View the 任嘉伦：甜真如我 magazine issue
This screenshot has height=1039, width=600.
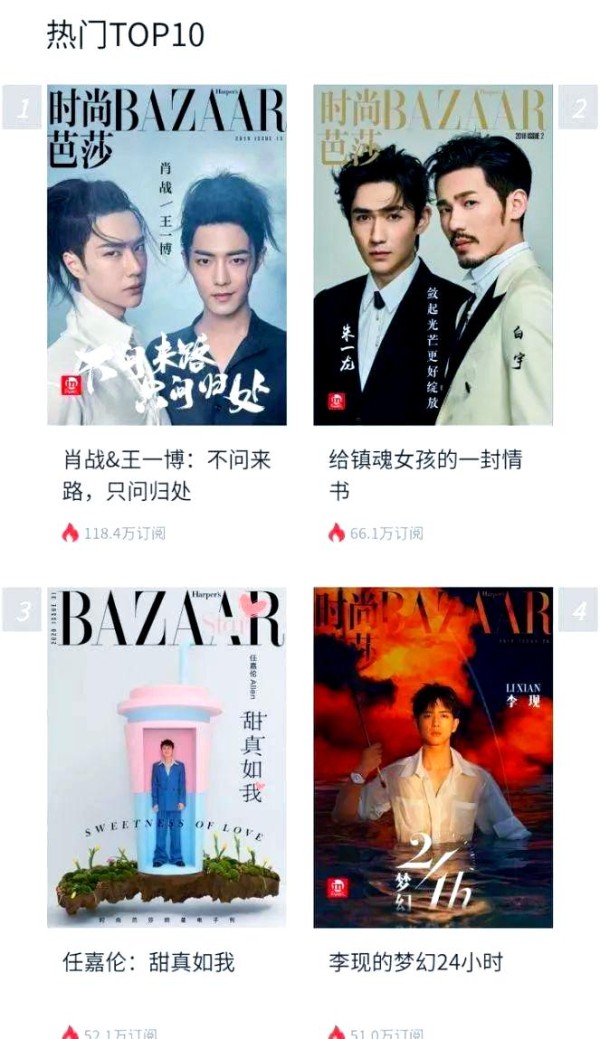tap(167, 757)
